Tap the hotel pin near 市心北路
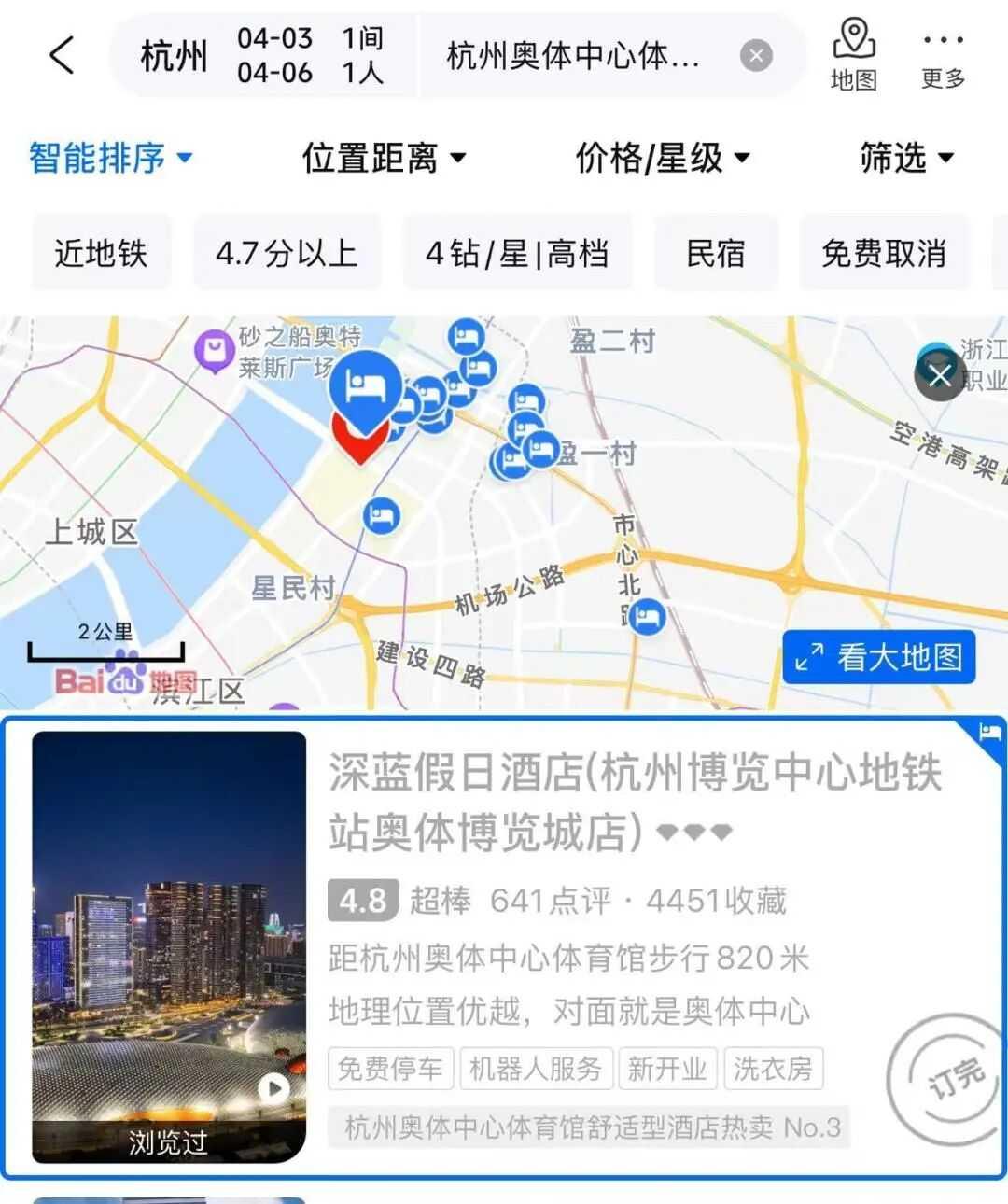Viewport: 1008px width, 1204px height. tap(647, 616)
